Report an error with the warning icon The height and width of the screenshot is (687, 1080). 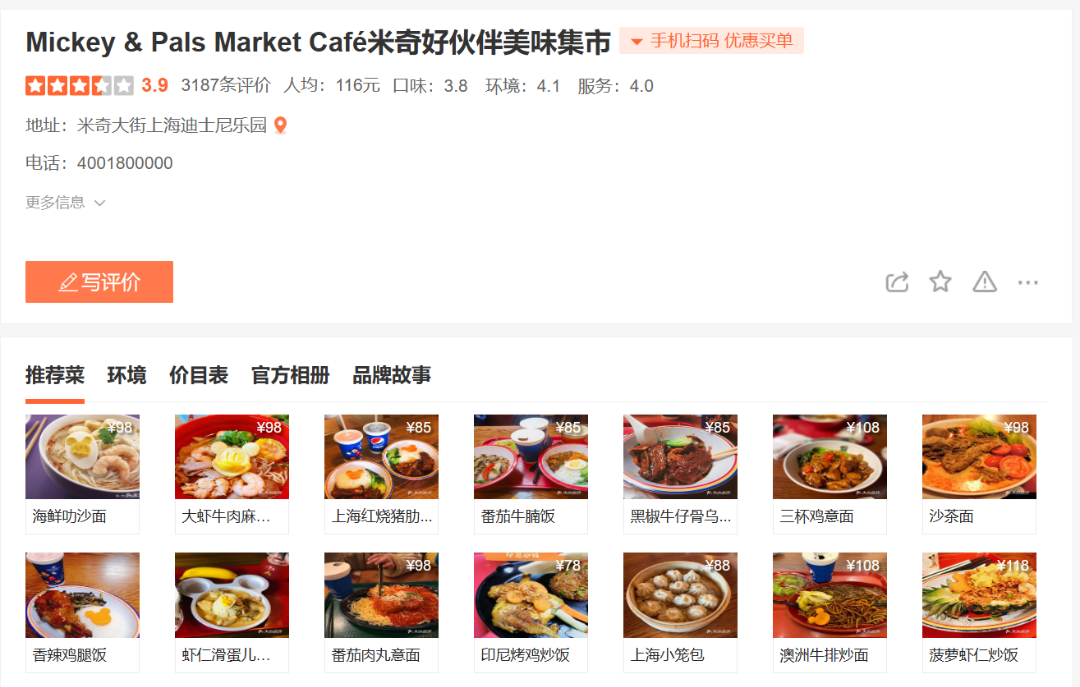coord(985,282)
